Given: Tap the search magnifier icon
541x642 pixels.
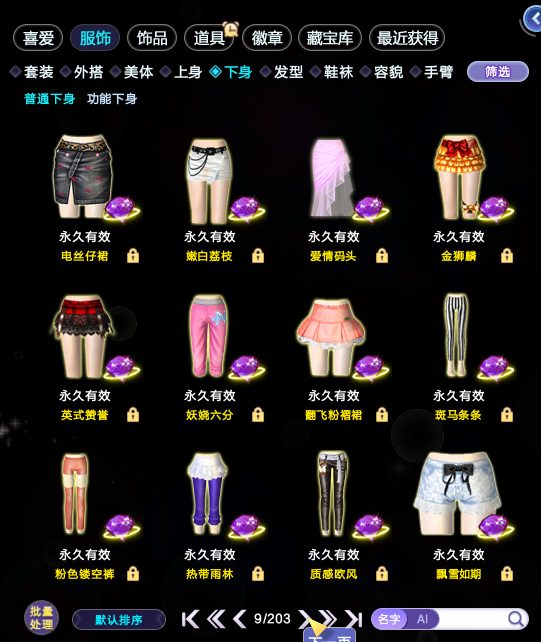Looking at the screenshot, I should point(516,619).
